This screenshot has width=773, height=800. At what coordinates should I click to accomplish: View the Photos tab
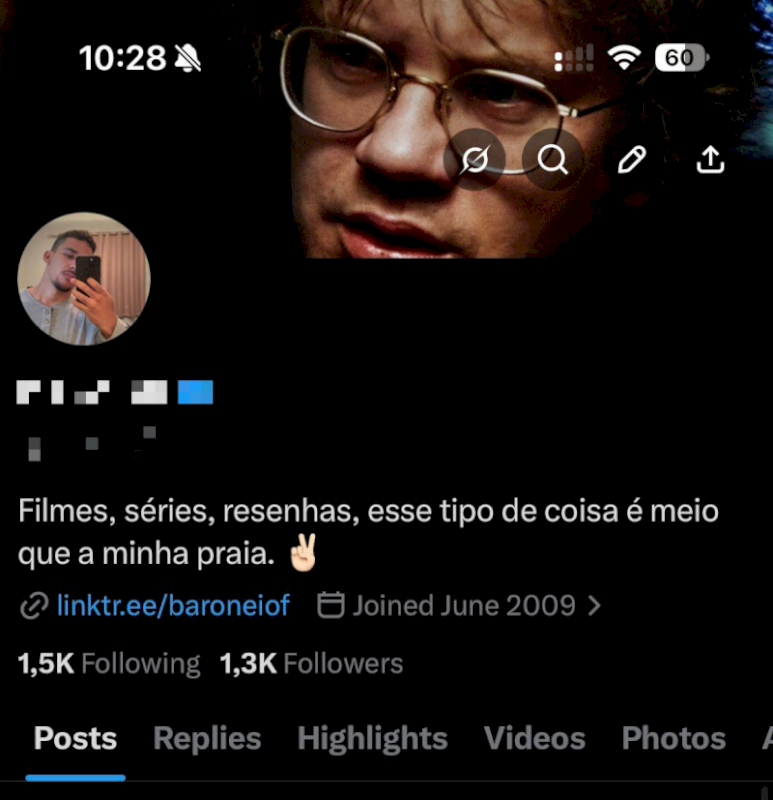click(674, 739)
